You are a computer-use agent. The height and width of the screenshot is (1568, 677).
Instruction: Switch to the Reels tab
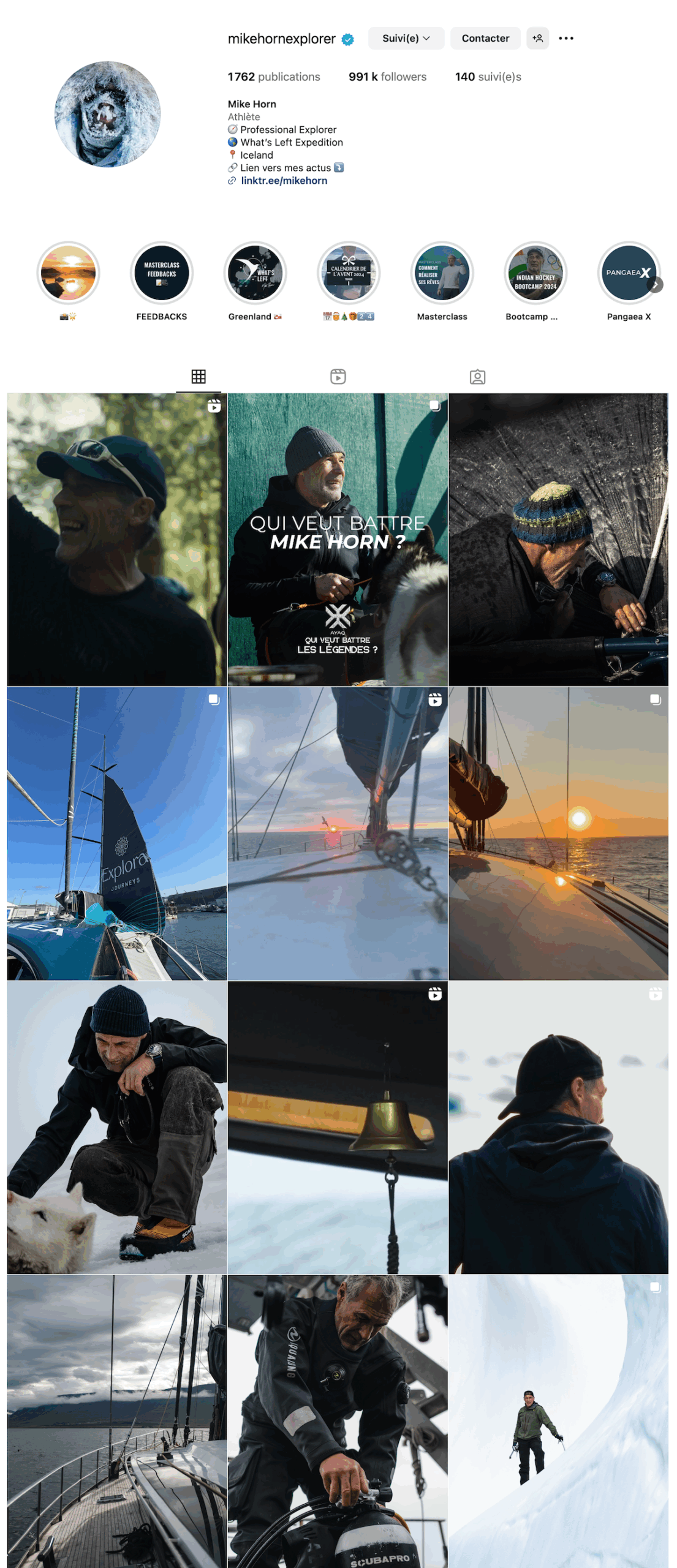(338, 377)
